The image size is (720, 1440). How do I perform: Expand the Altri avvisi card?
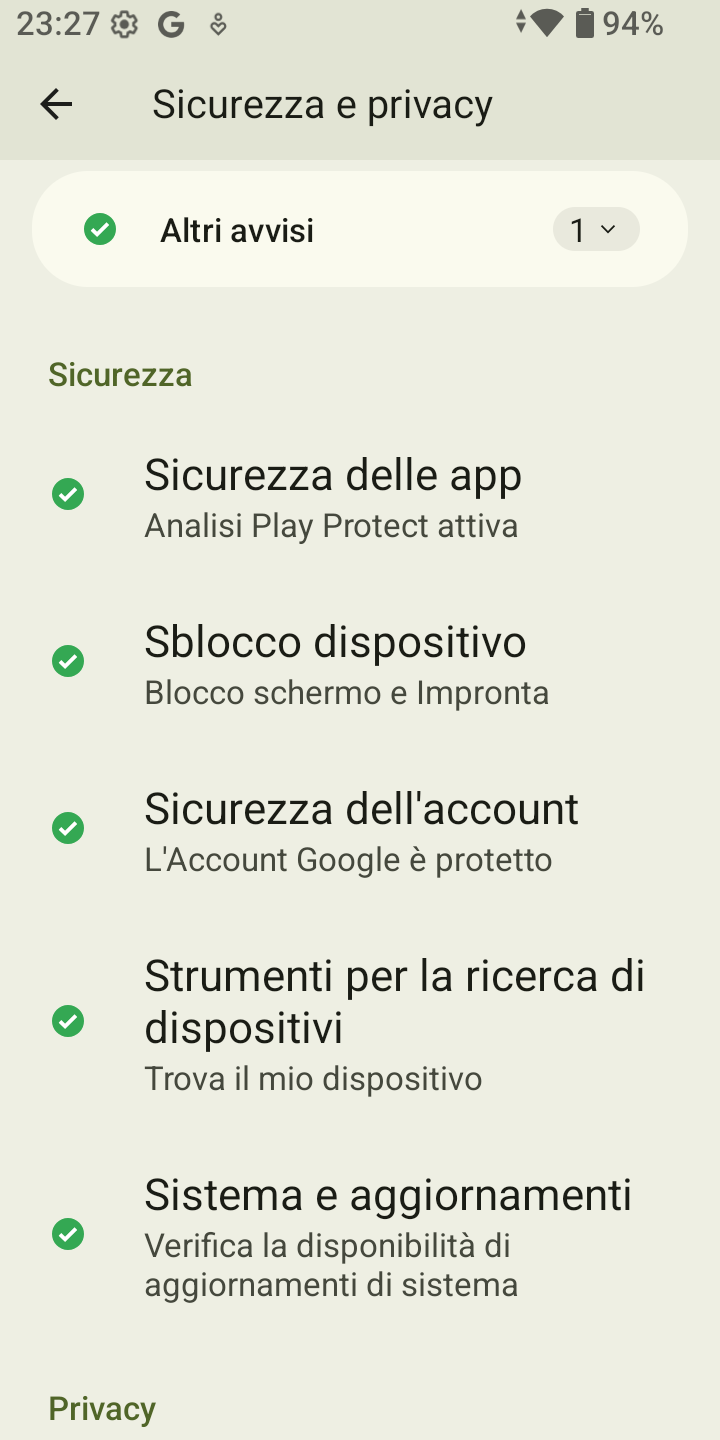point(360,230)
